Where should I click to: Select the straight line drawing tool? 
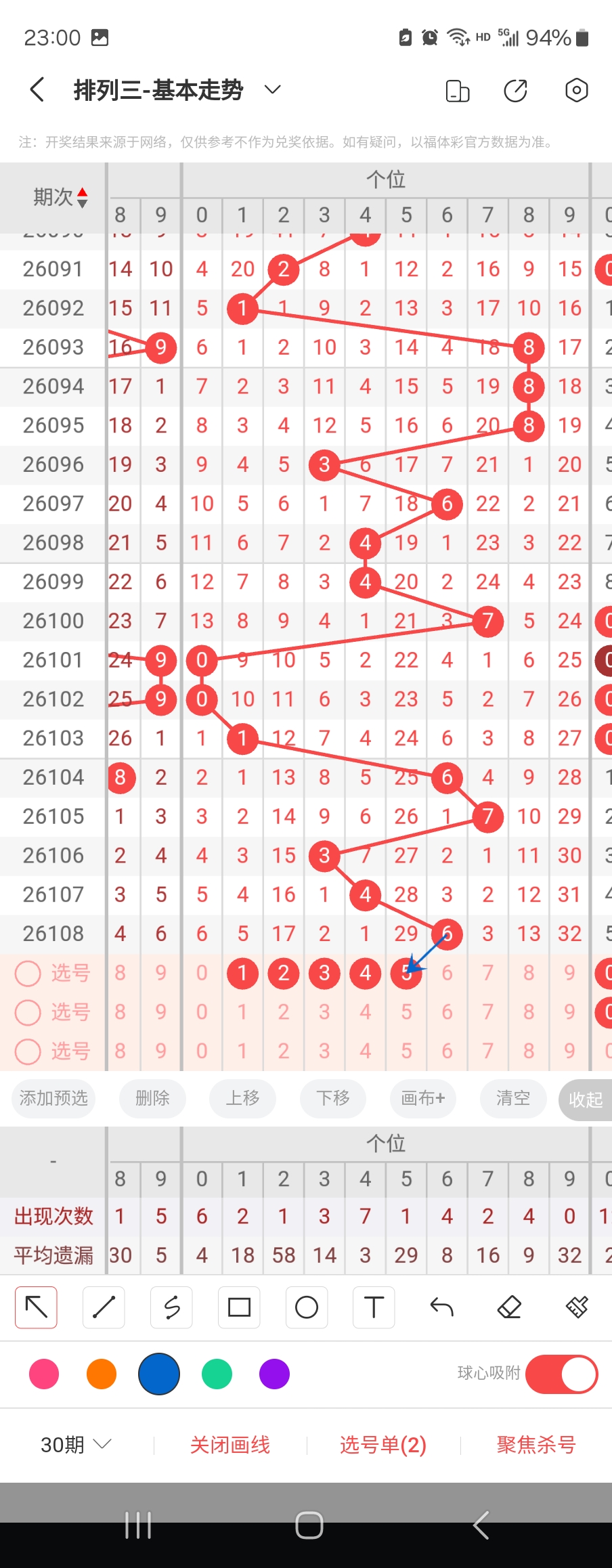pyautogui.click(x=104, y=1307)
